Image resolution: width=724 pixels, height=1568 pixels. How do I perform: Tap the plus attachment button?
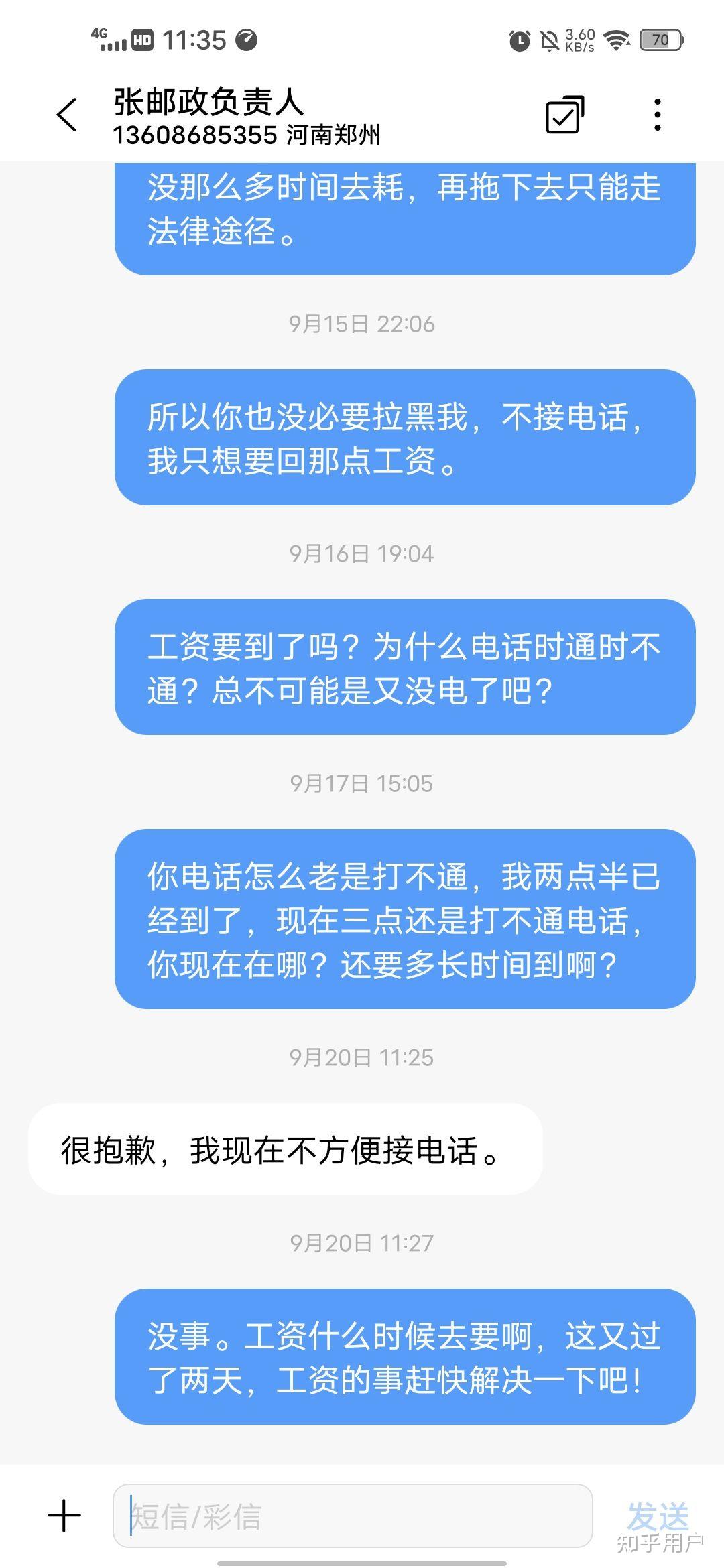tap(64, 1516)
